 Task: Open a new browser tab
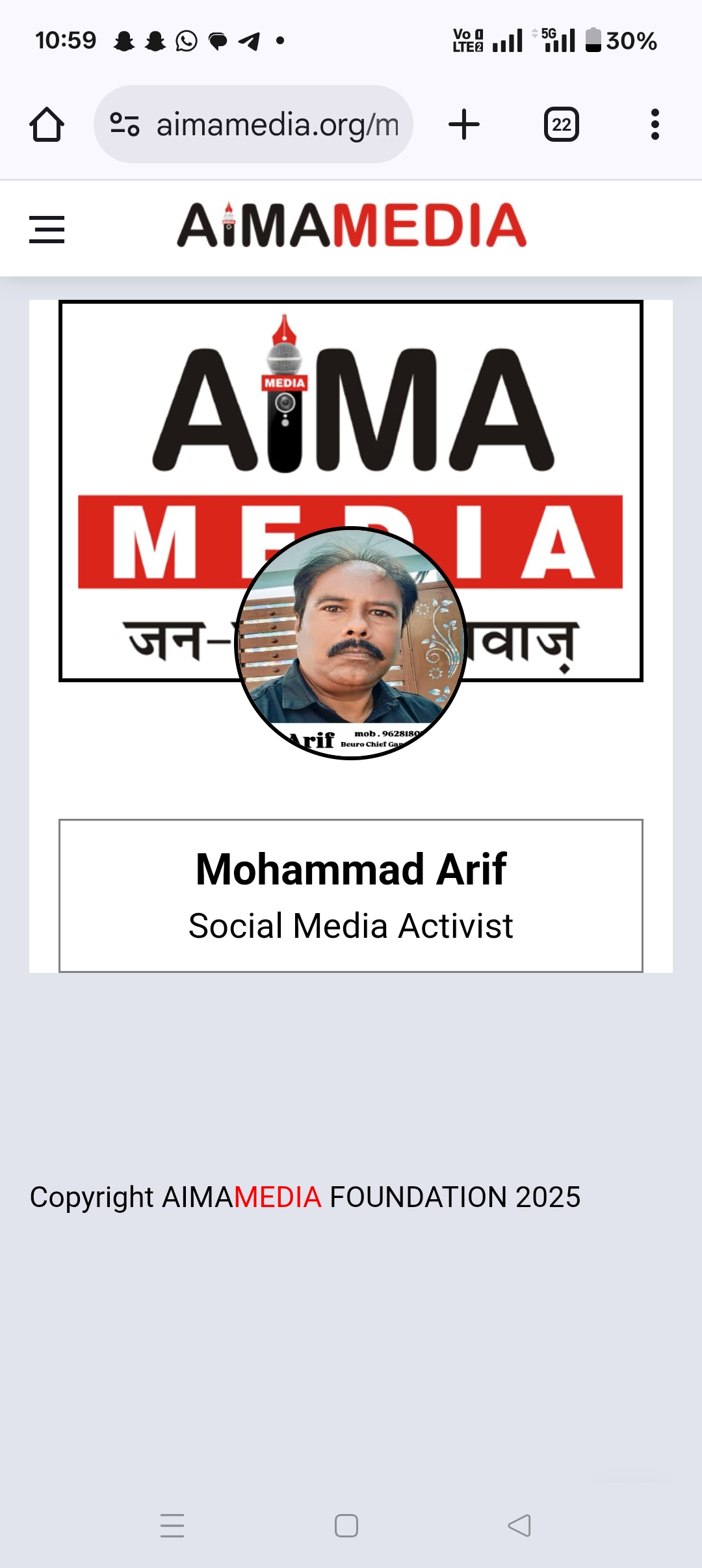[464, 124]
